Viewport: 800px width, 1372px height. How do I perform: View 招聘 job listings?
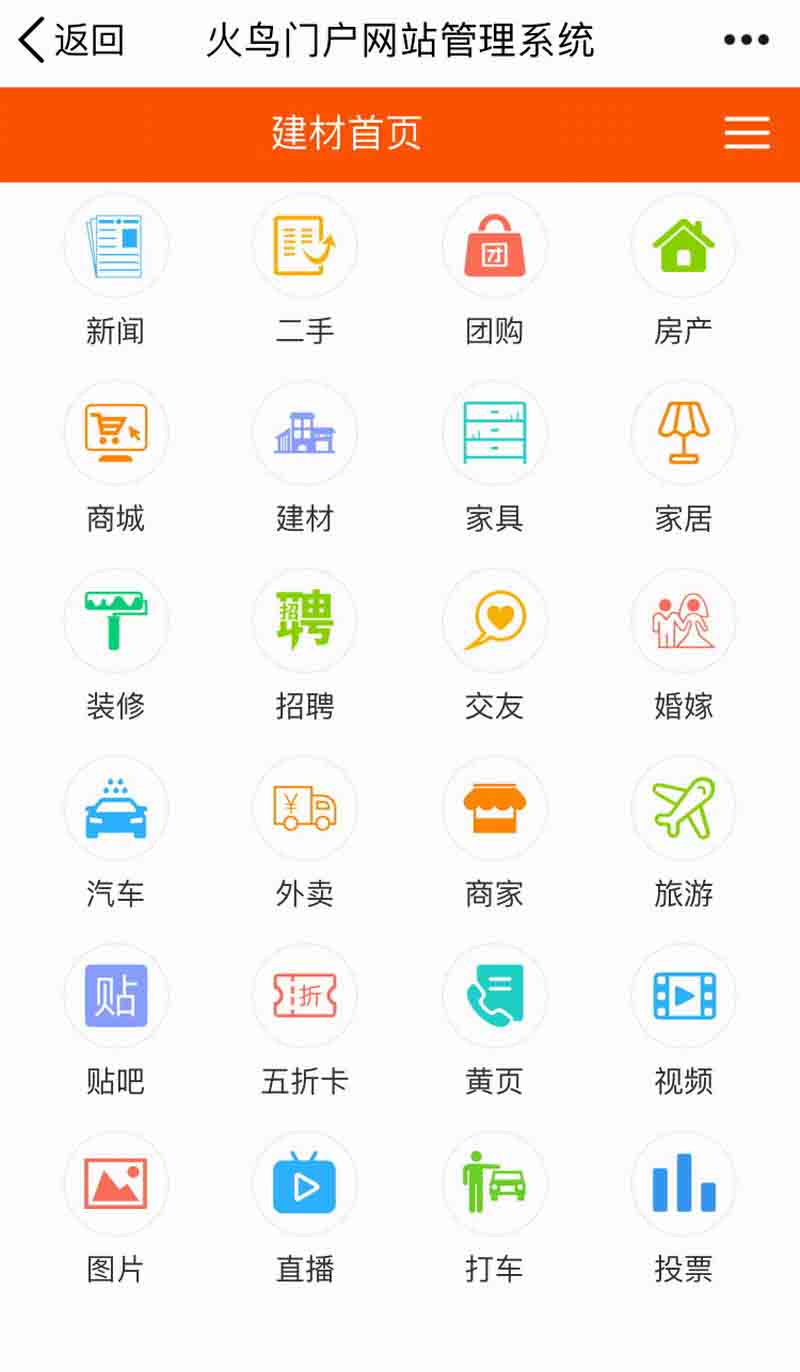point(305,621)
